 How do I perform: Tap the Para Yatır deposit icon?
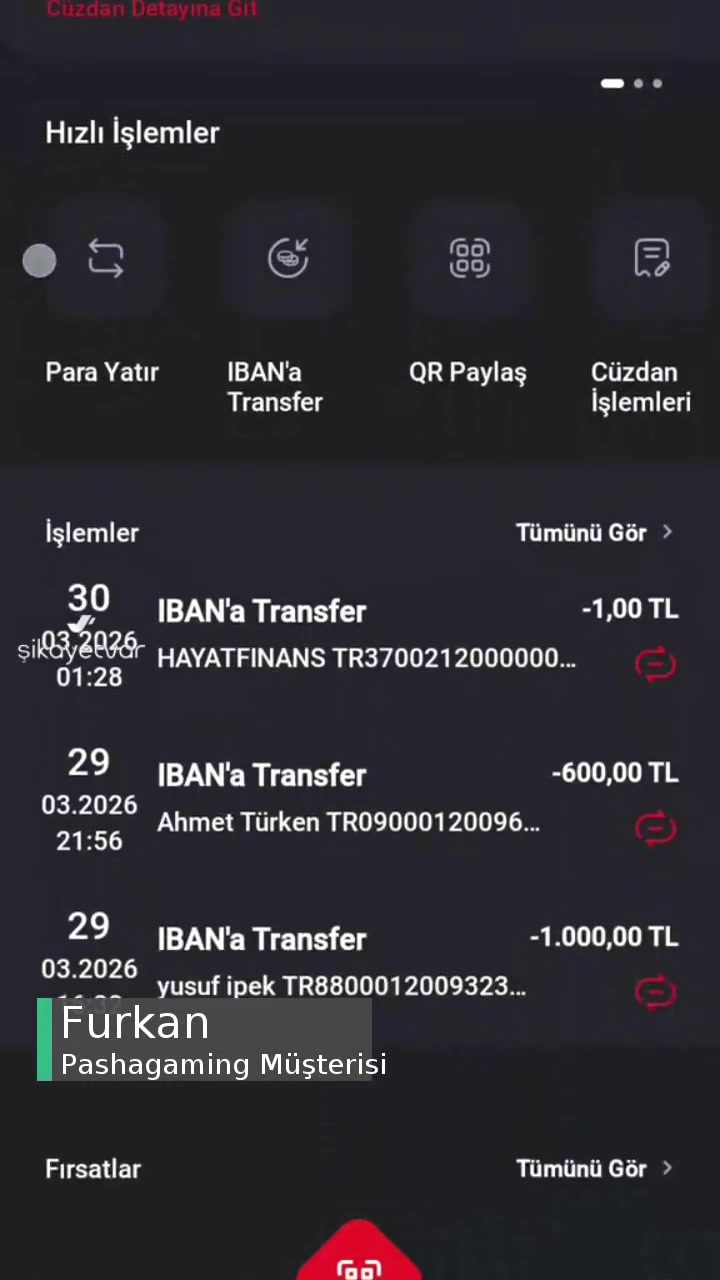click(x=106, y=258)
